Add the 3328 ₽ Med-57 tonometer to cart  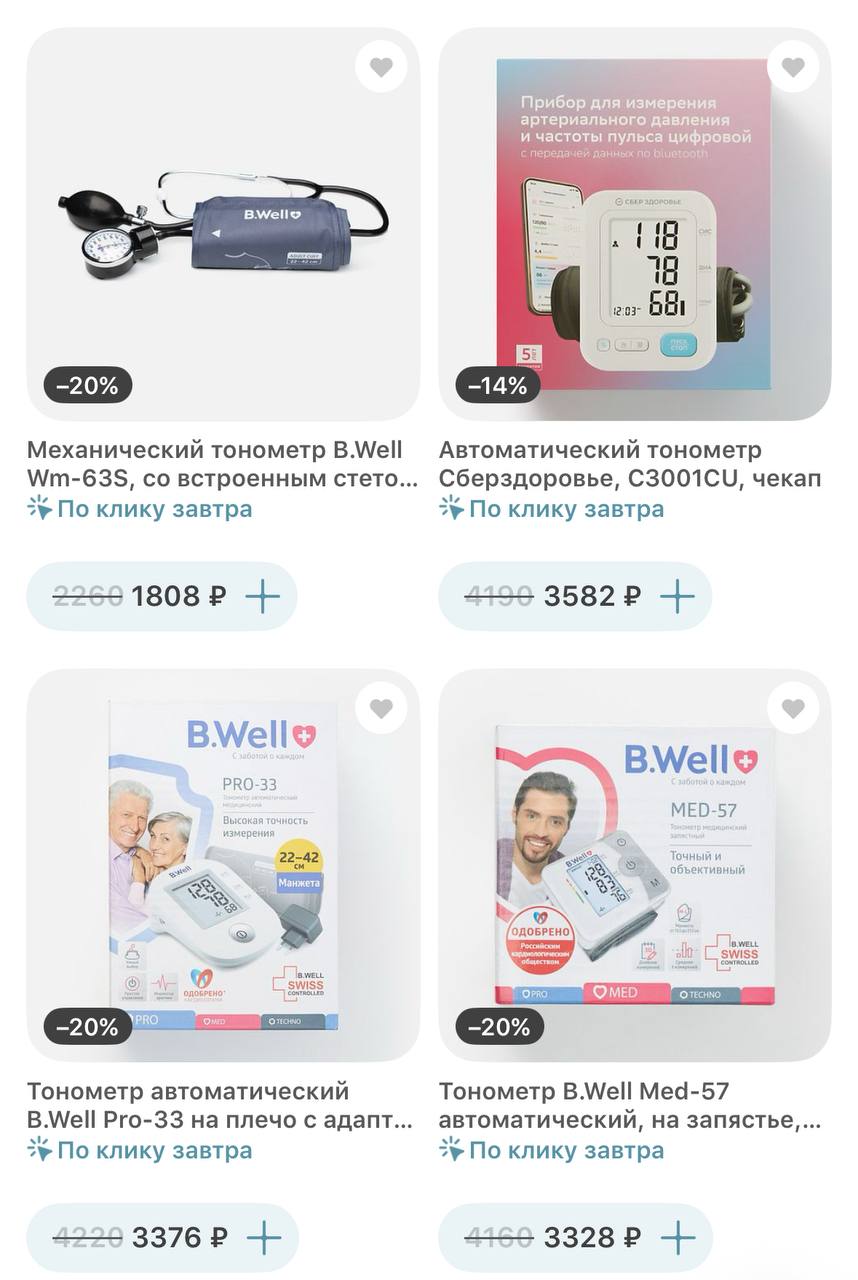pos(677,1238)
